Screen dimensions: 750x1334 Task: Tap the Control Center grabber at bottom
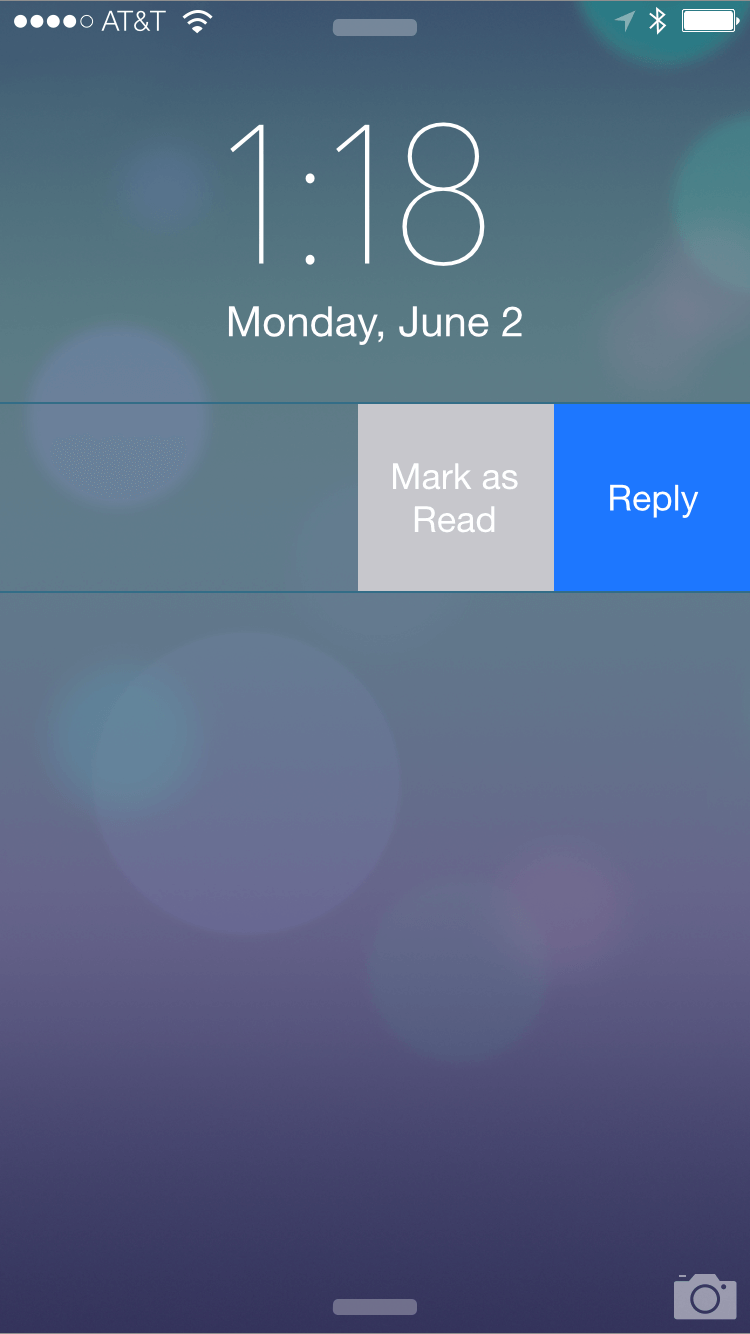coord(375,1307)
